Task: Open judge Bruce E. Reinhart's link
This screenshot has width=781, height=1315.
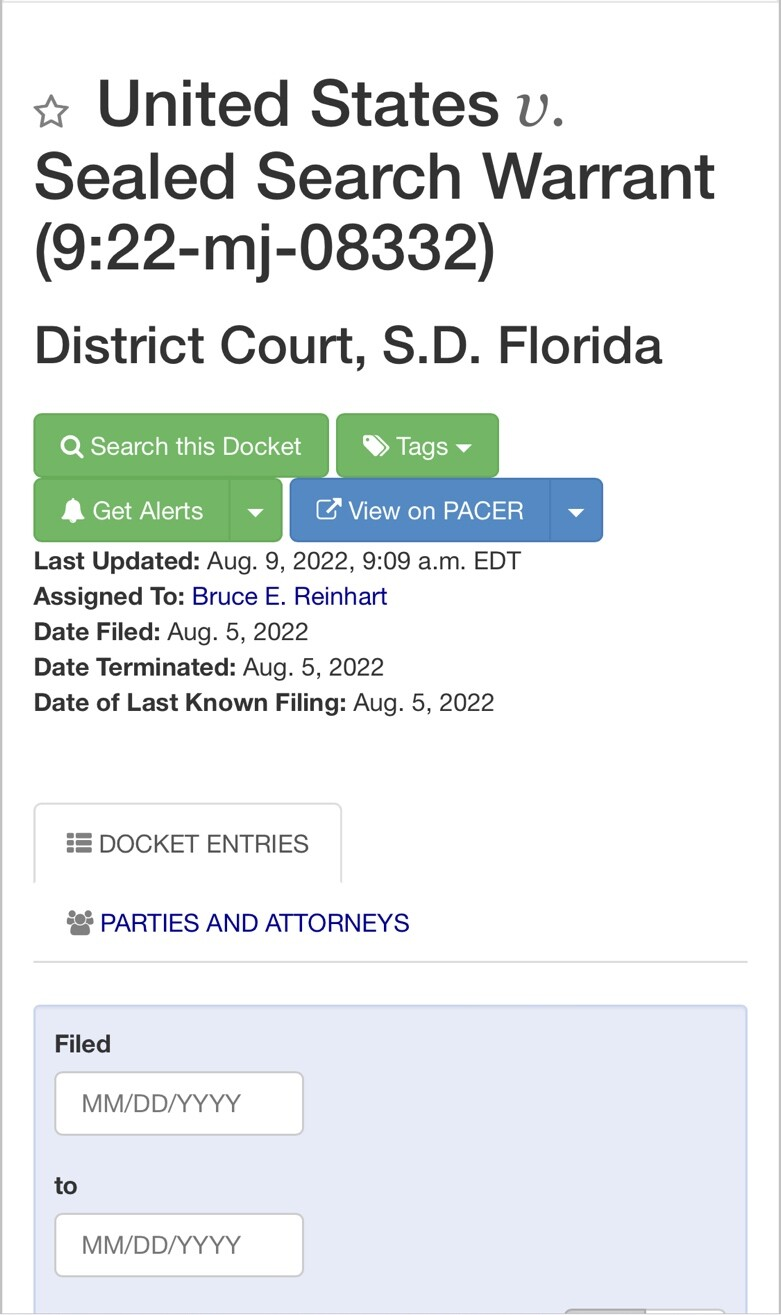Action: click(x=289, y=596)
